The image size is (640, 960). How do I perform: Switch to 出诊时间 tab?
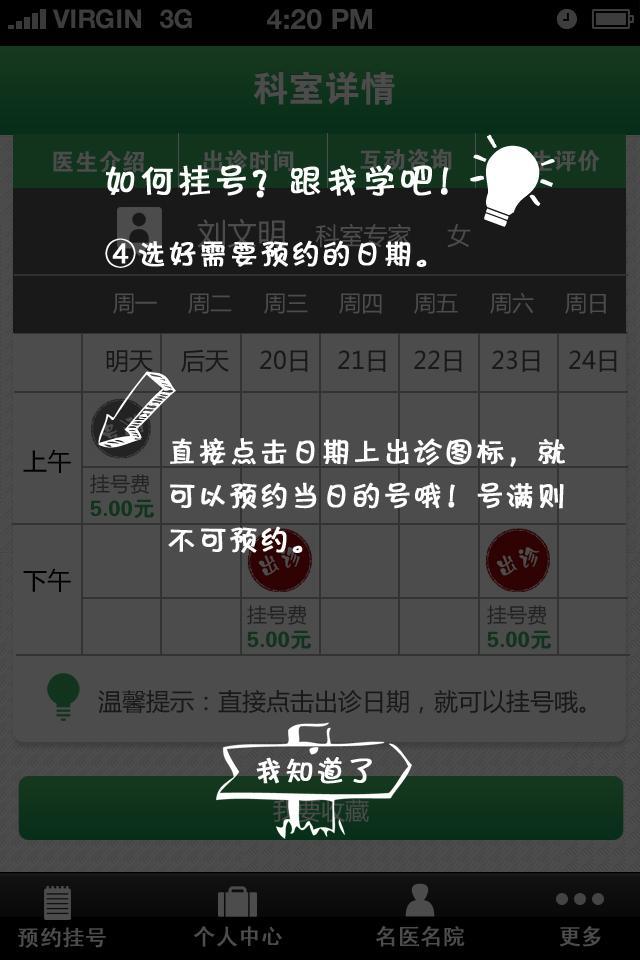[249, 161]
